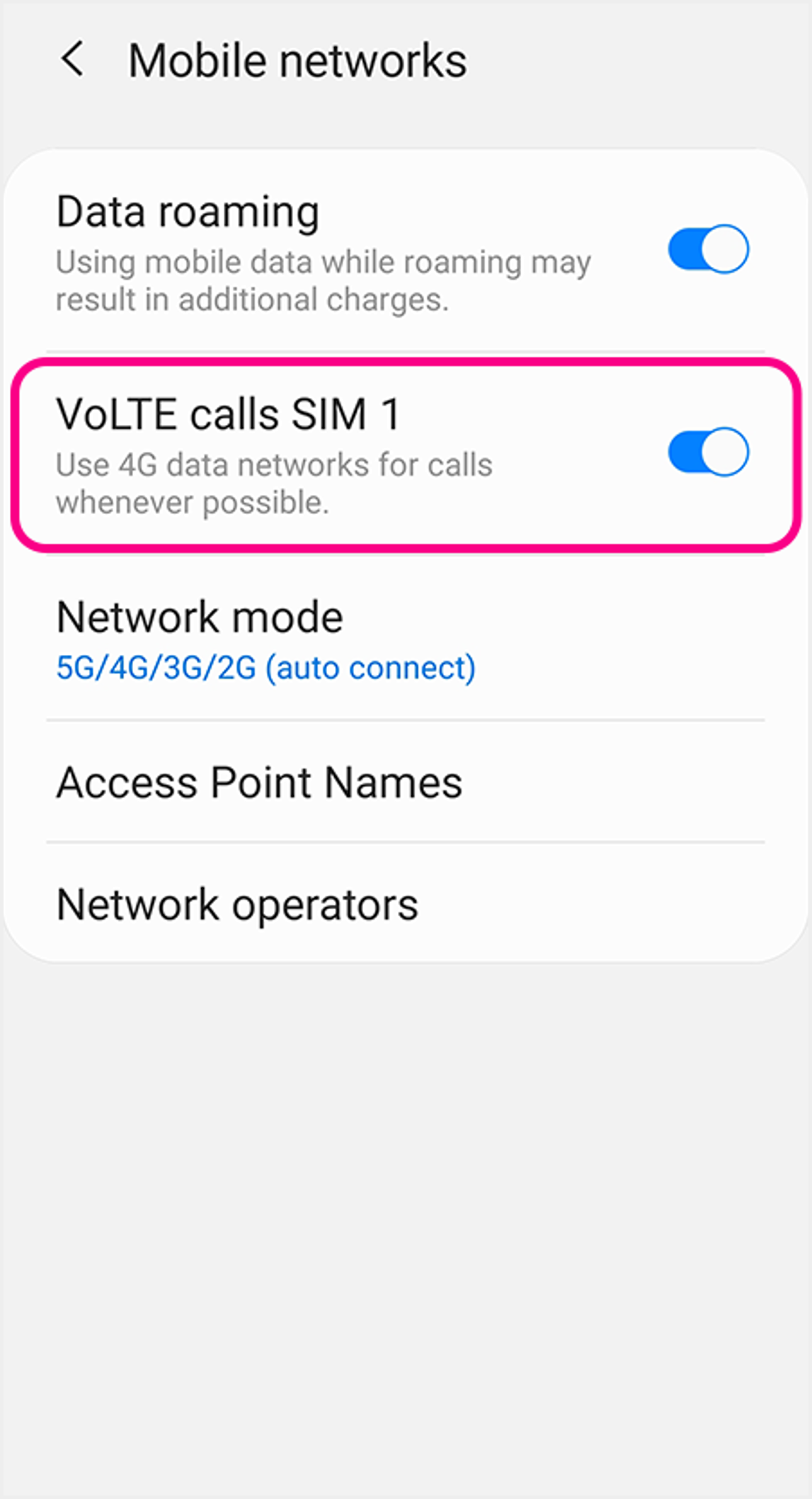
Task: Turn off the Data roaming switch
Action: tap(708, 249)
